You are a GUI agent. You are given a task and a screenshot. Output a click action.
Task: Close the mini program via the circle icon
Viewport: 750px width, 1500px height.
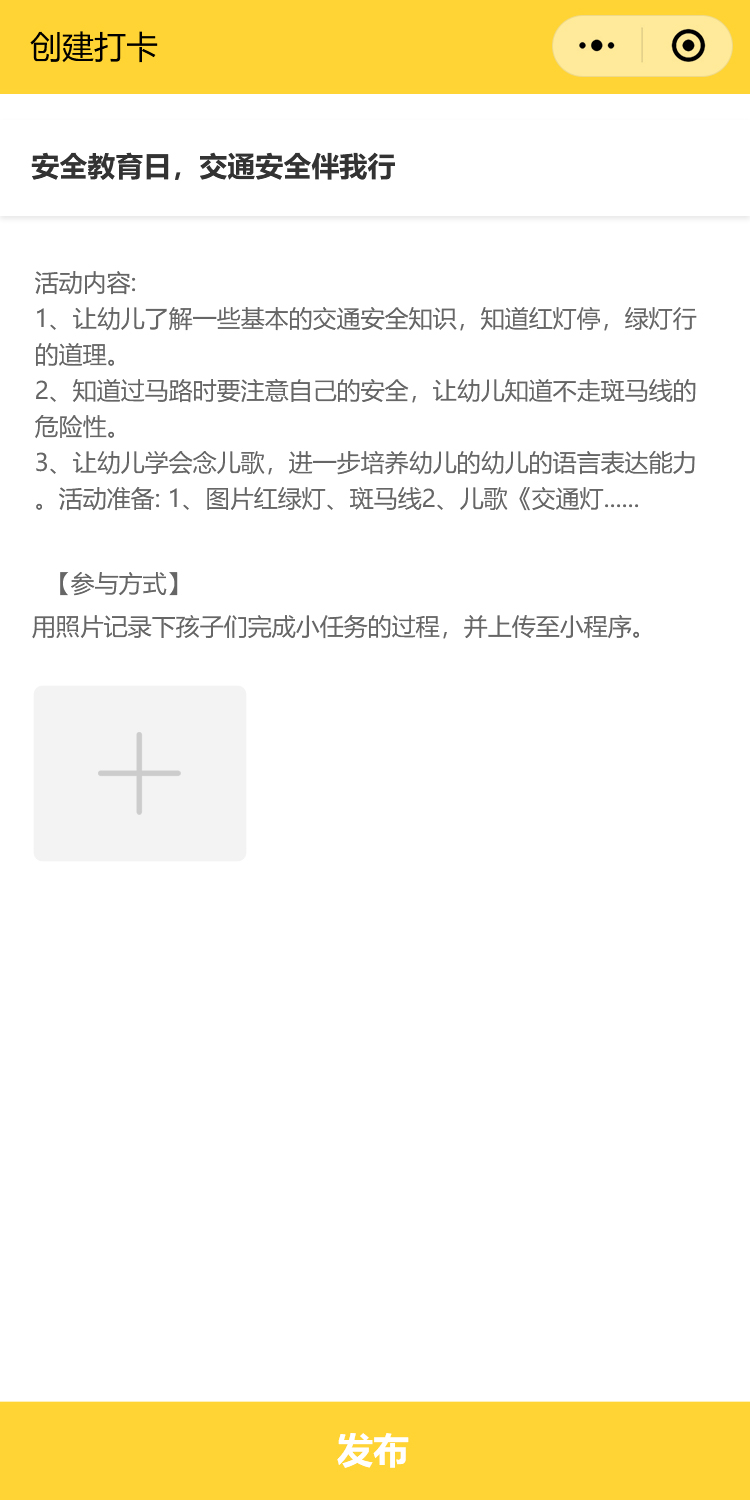688,46
